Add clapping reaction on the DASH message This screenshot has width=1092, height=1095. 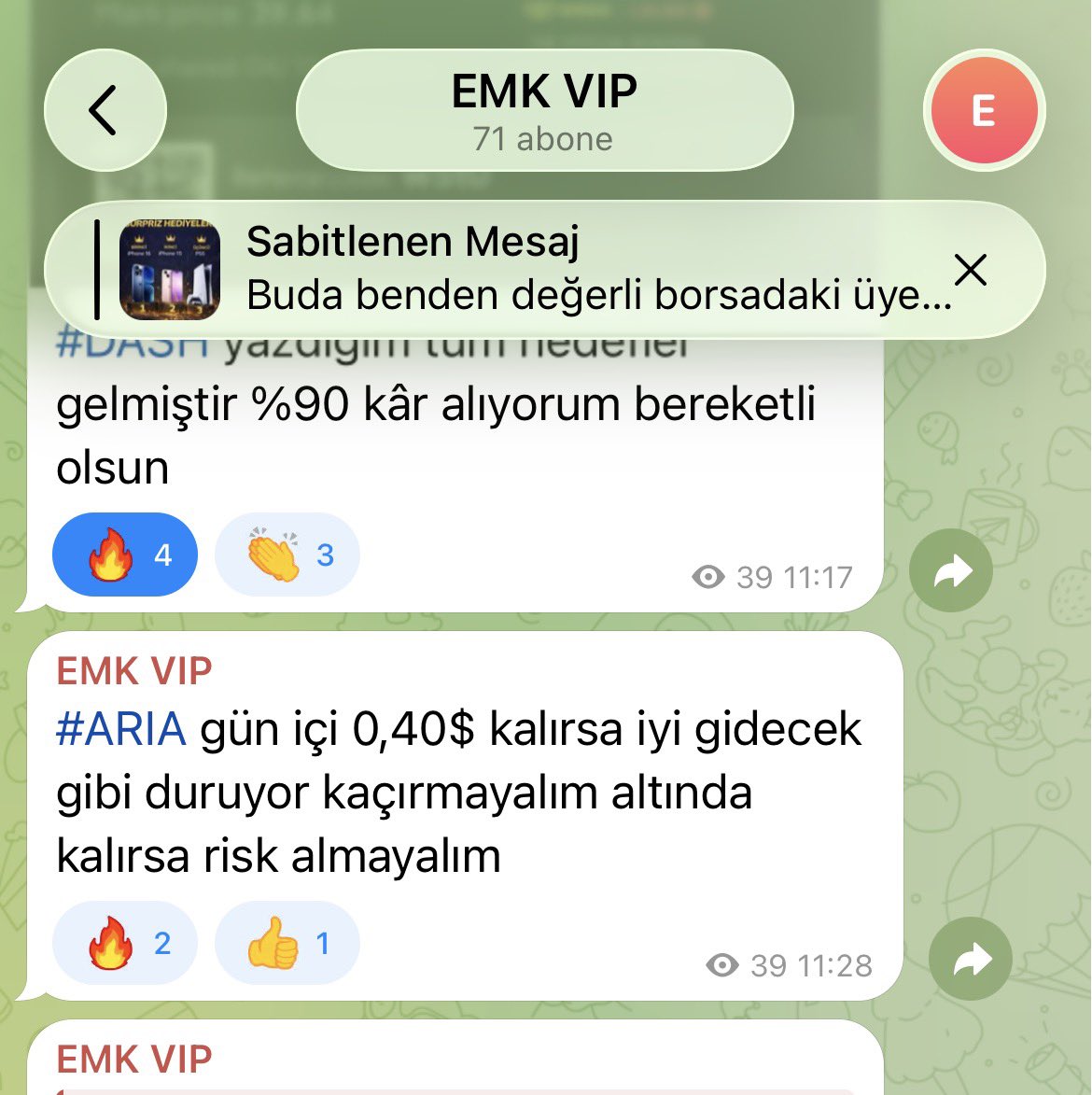click(x=287, y=555)
